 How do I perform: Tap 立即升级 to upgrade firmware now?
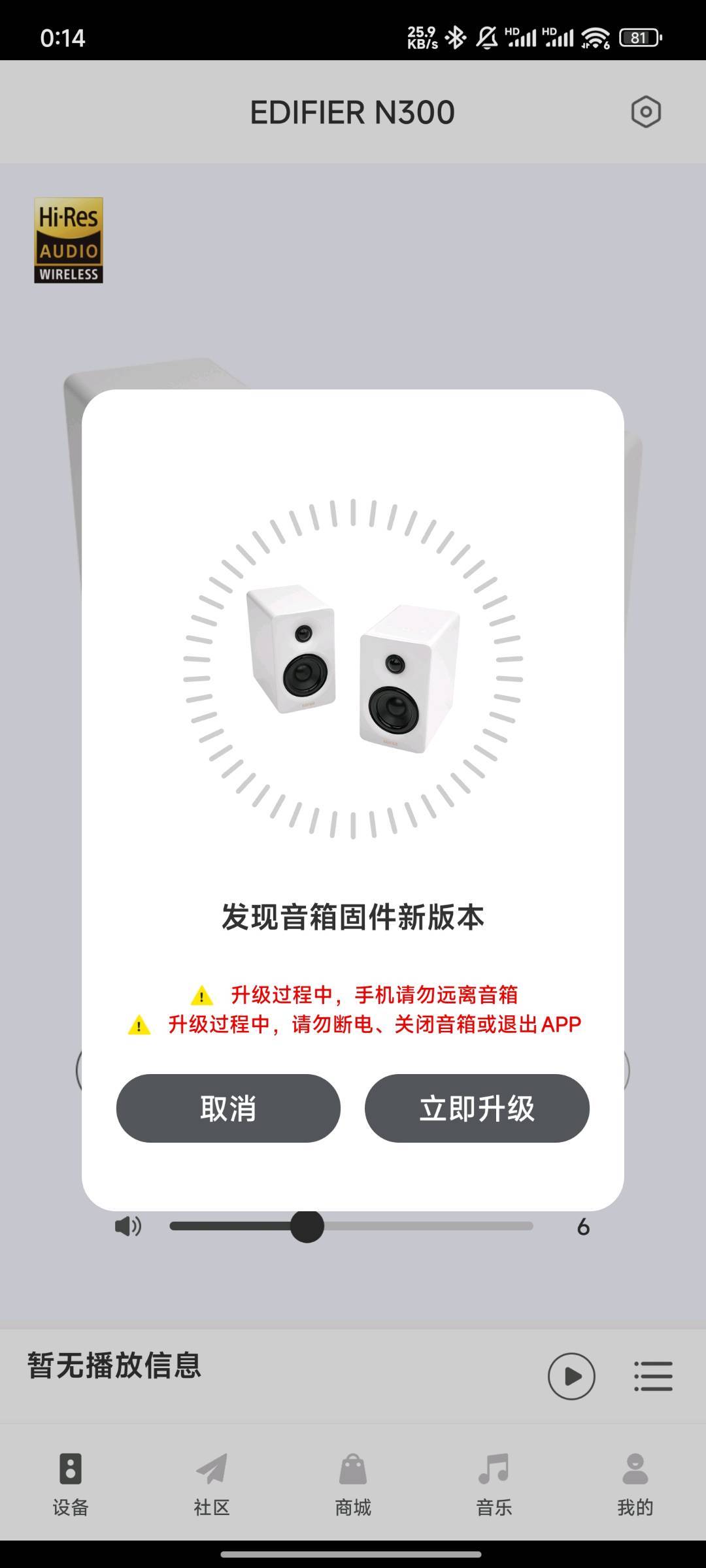click(x=477, y=1108)
